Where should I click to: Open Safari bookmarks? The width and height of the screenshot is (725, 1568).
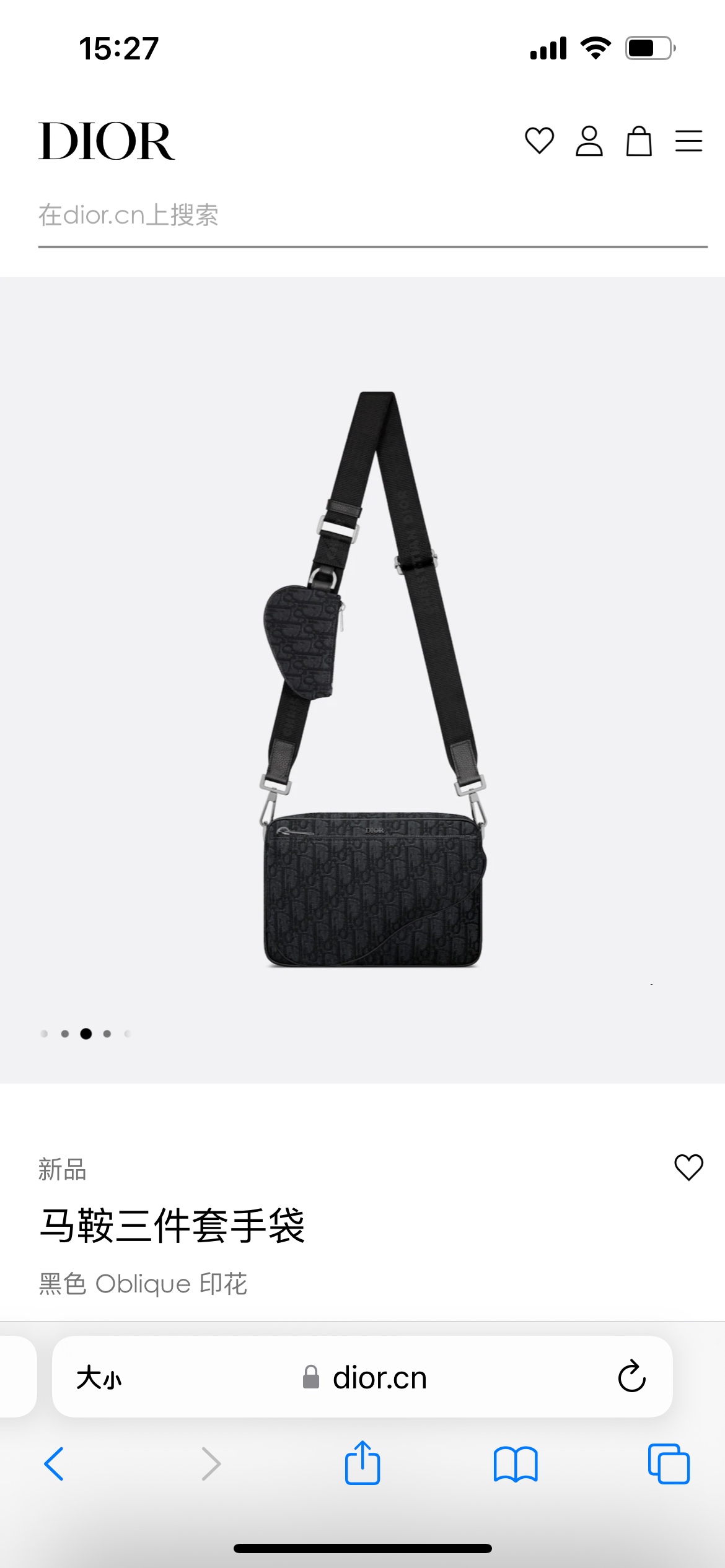[x=516, y=1464]
